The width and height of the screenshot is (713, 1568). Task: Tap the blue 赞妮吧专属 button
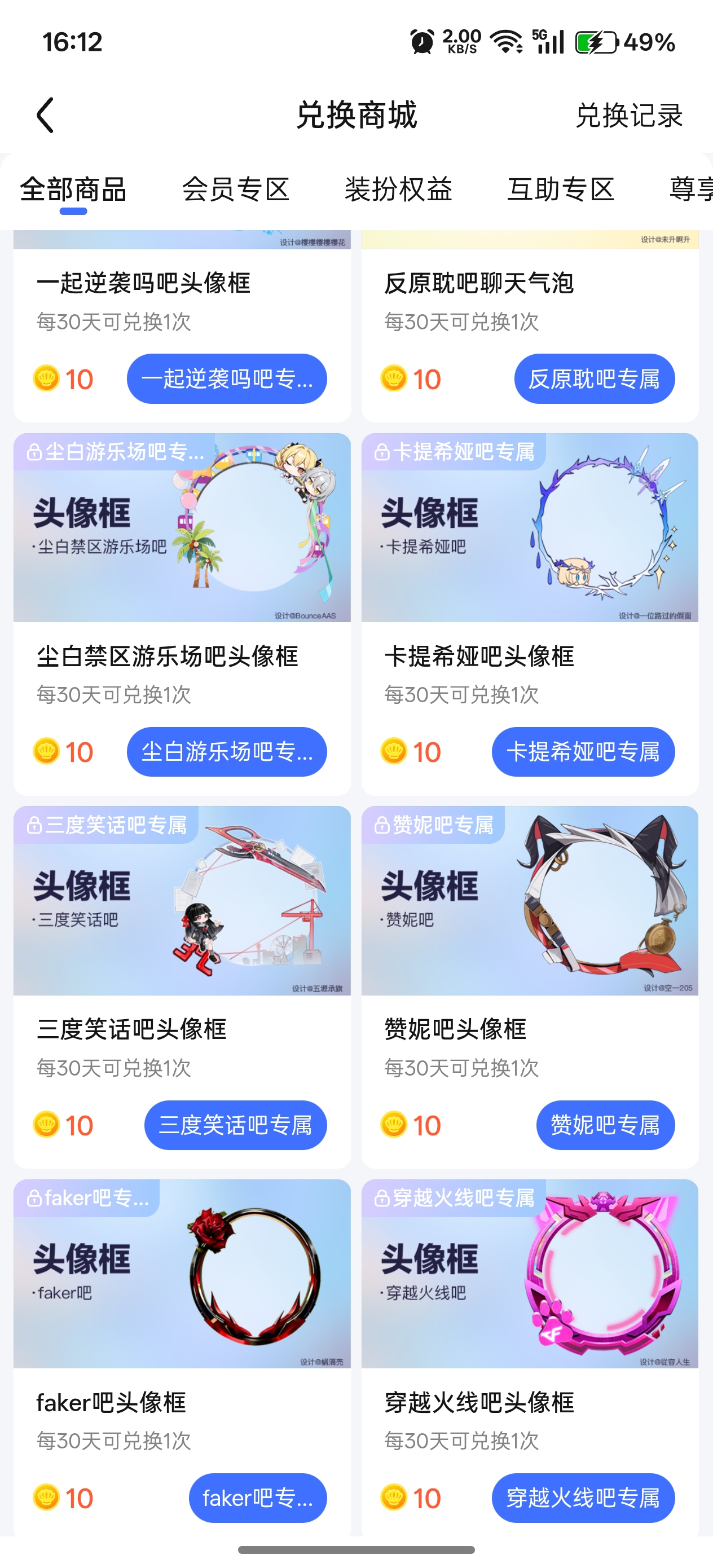pos(605,1125)
